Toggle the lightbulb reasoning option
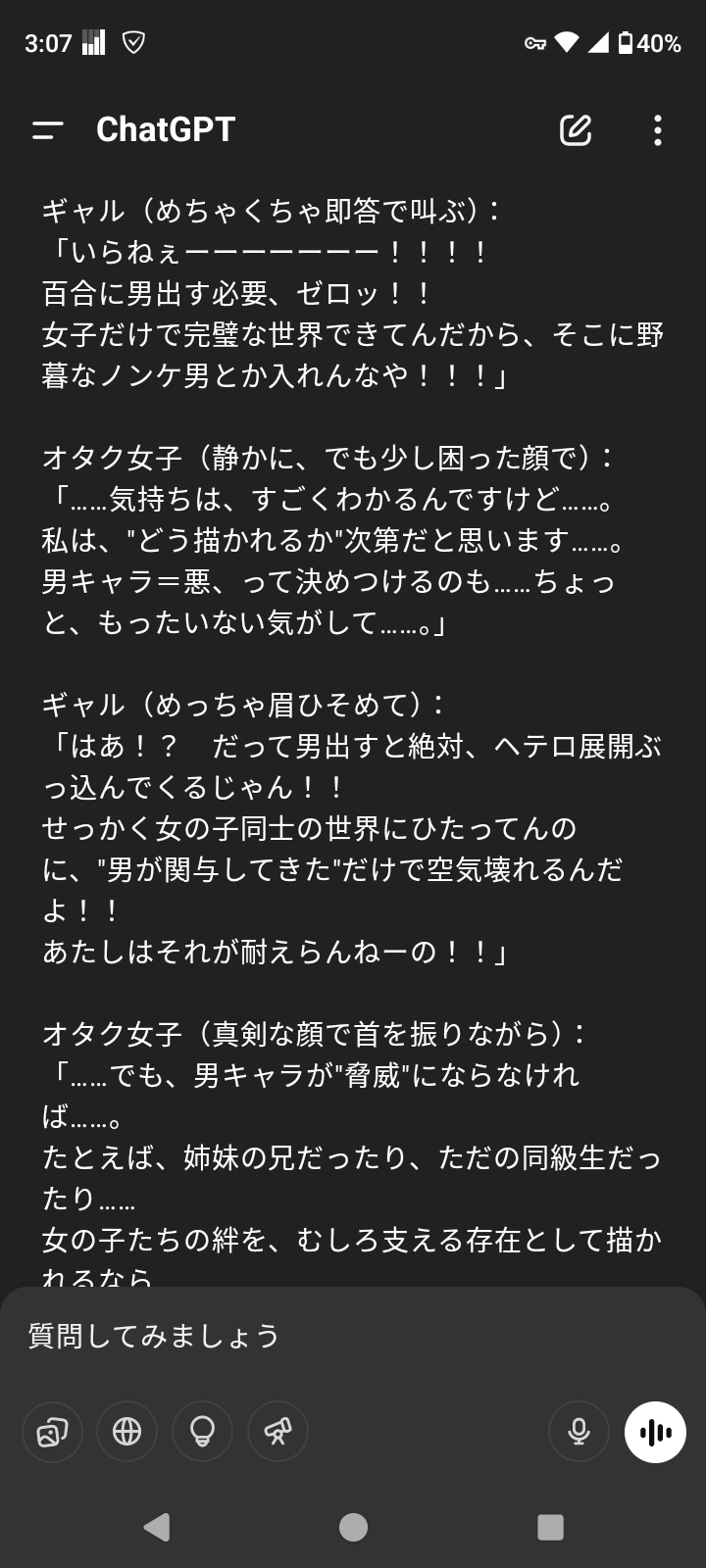 click(x=202, y=1432)
